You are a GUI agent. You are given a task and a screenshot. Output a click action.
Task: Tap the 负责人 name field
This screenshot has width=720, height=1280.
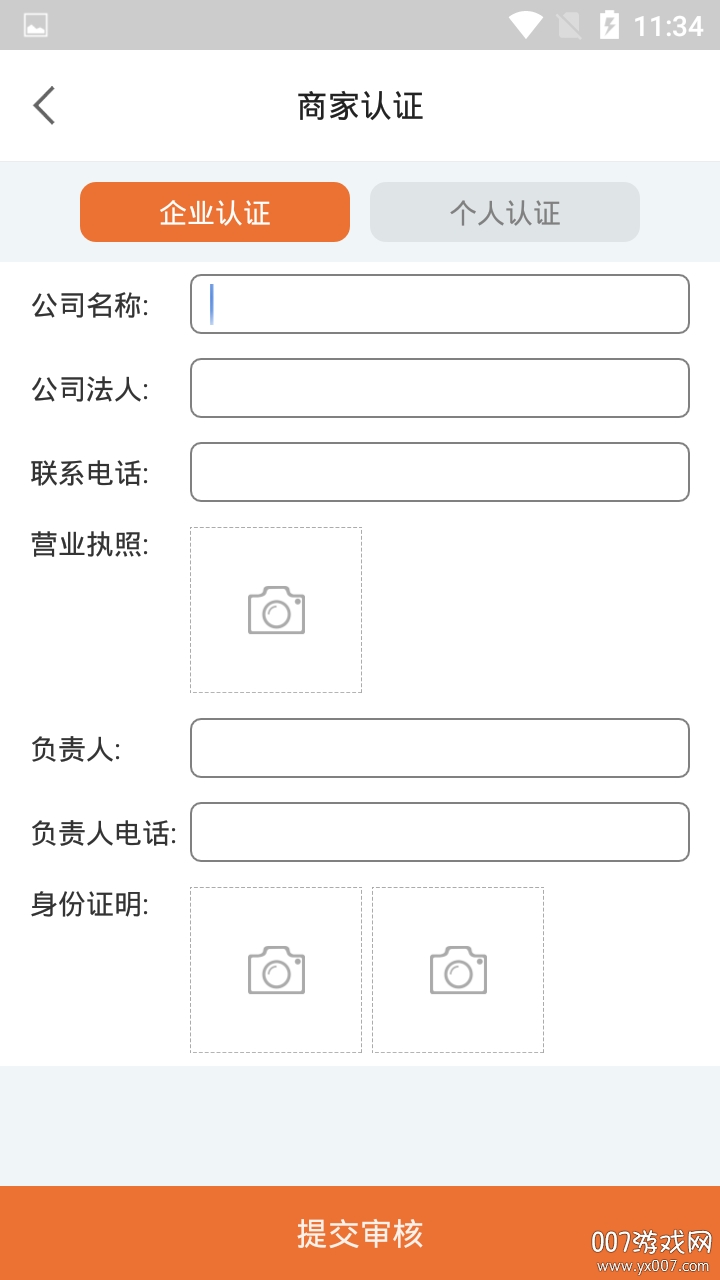click(x=440, y=748)
